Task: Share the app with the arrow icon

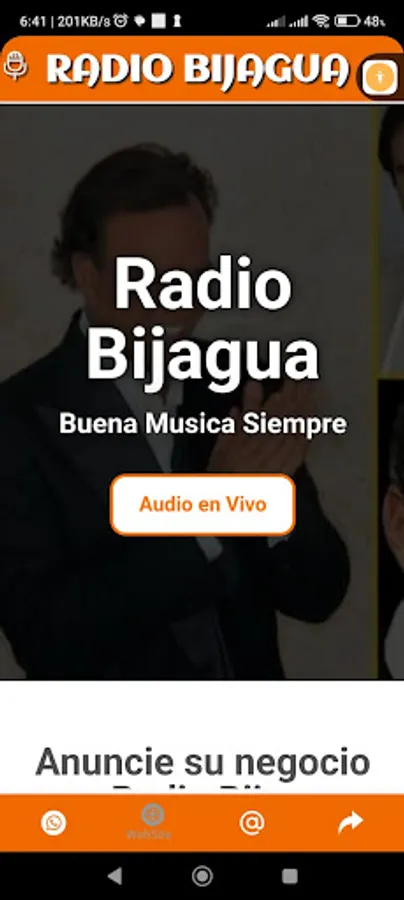Action: coord(350,823)
